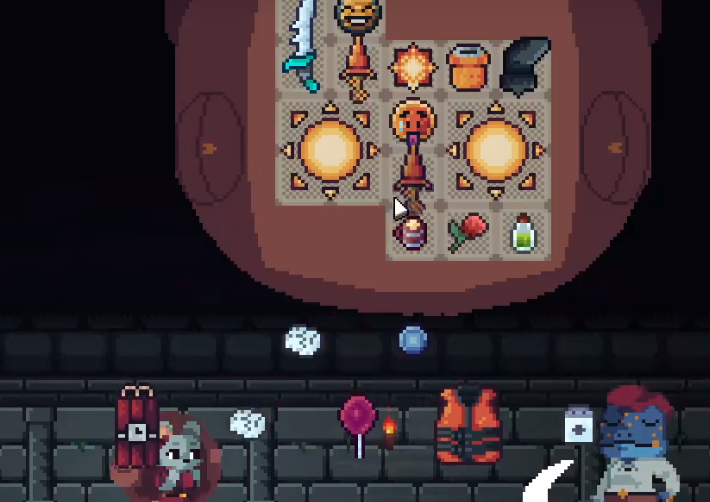Tap the red rose item
Screen dimensions: 710x502
click(x=468, y=233)
